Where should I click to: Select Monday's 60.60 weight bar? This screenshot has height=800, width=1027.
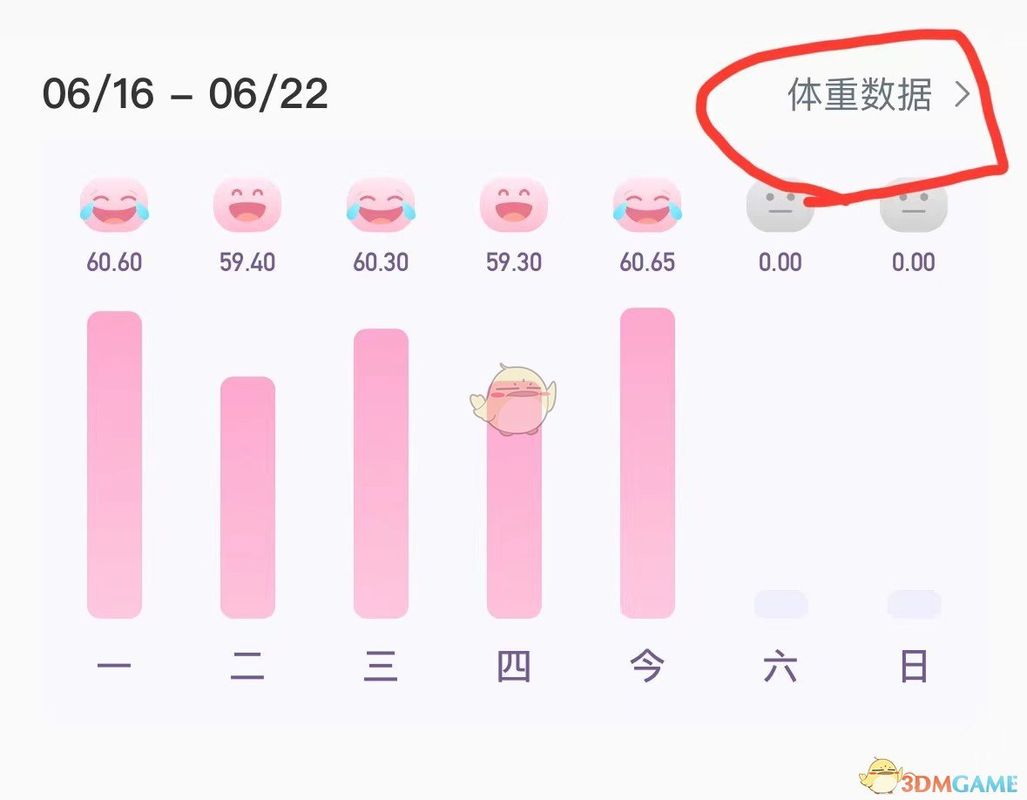114,465
